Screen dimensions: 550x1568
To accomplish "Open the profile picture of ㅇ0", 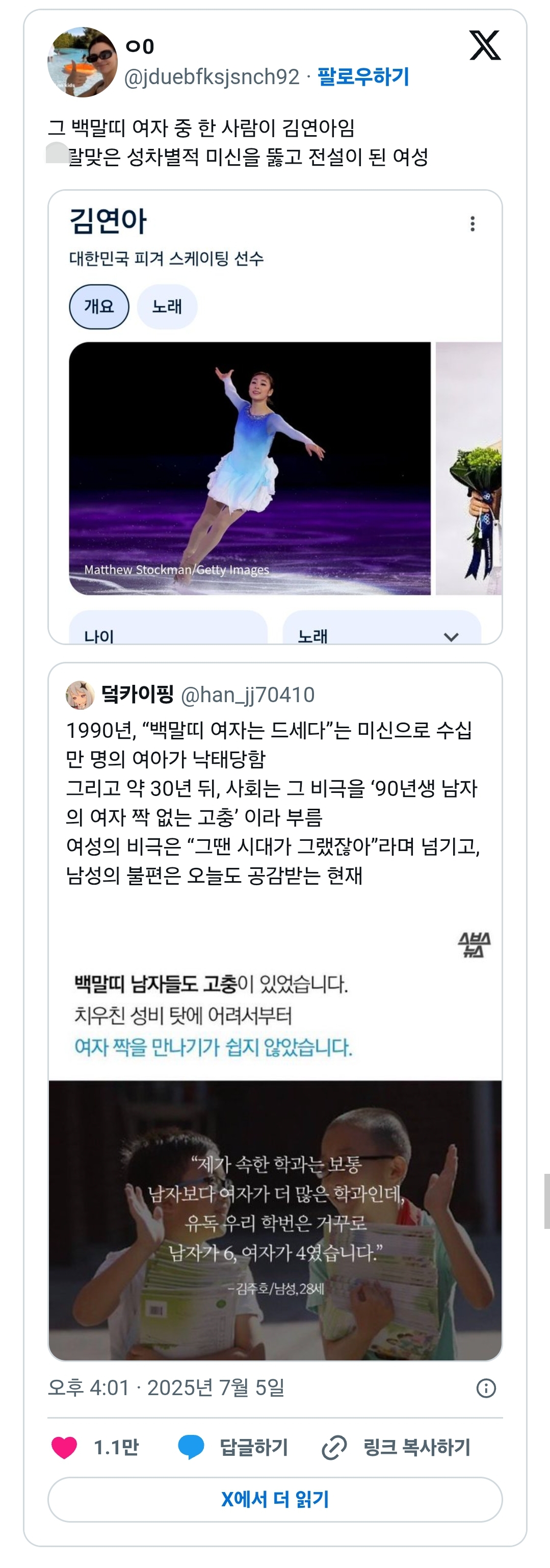I will point(82,62).
